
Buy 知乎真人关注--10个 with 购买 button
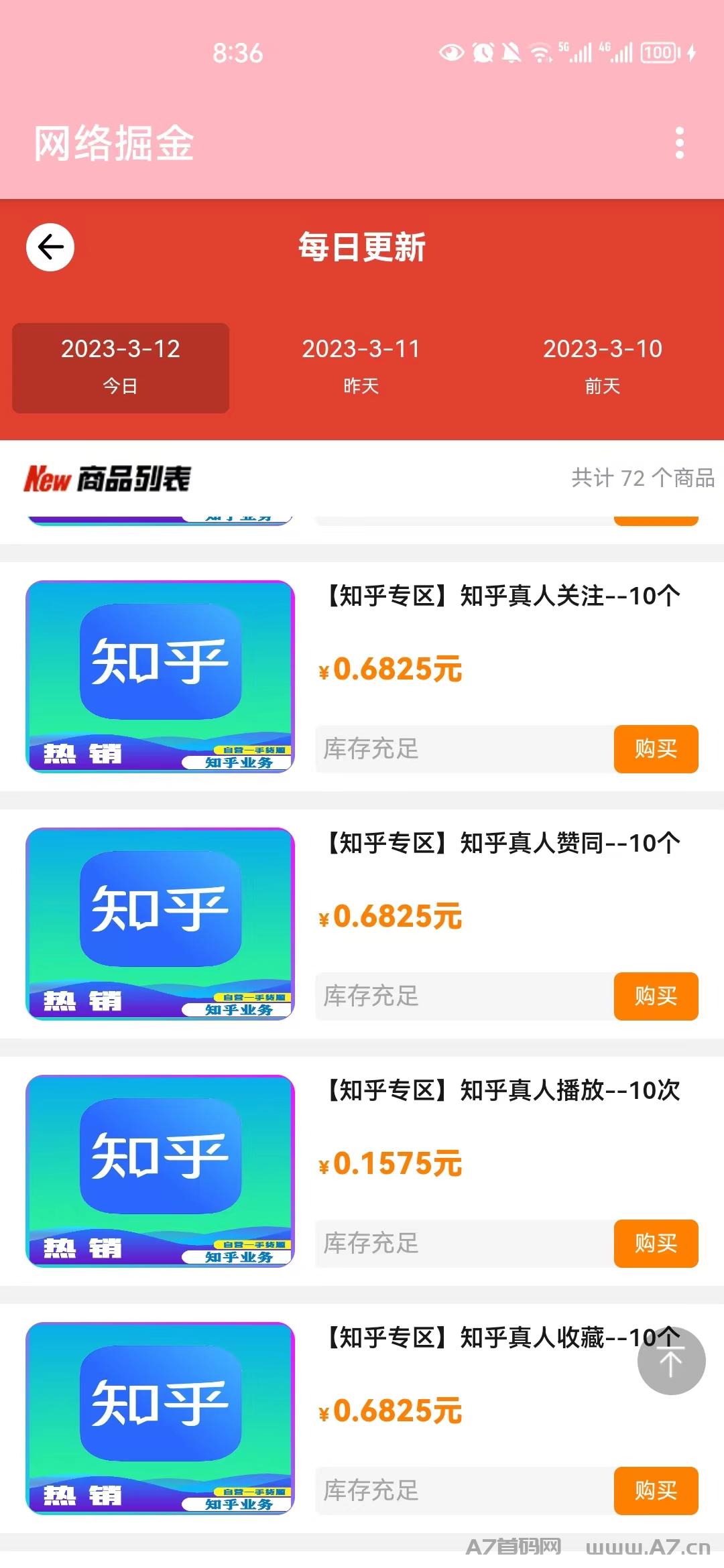tap(656, 748)
